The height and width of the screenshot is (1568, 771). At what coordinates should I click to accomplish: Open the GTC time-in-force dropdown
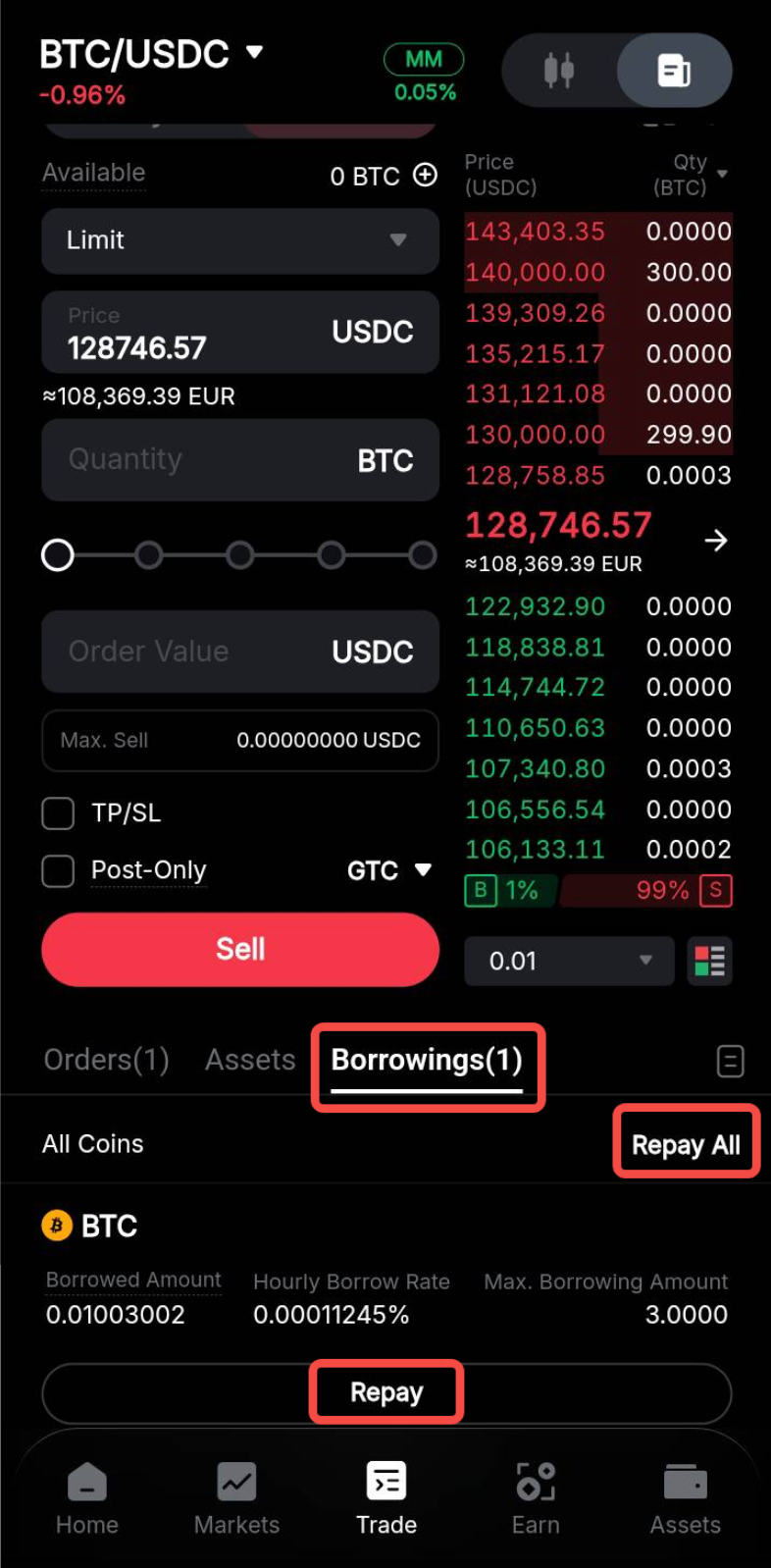[389, 870]
